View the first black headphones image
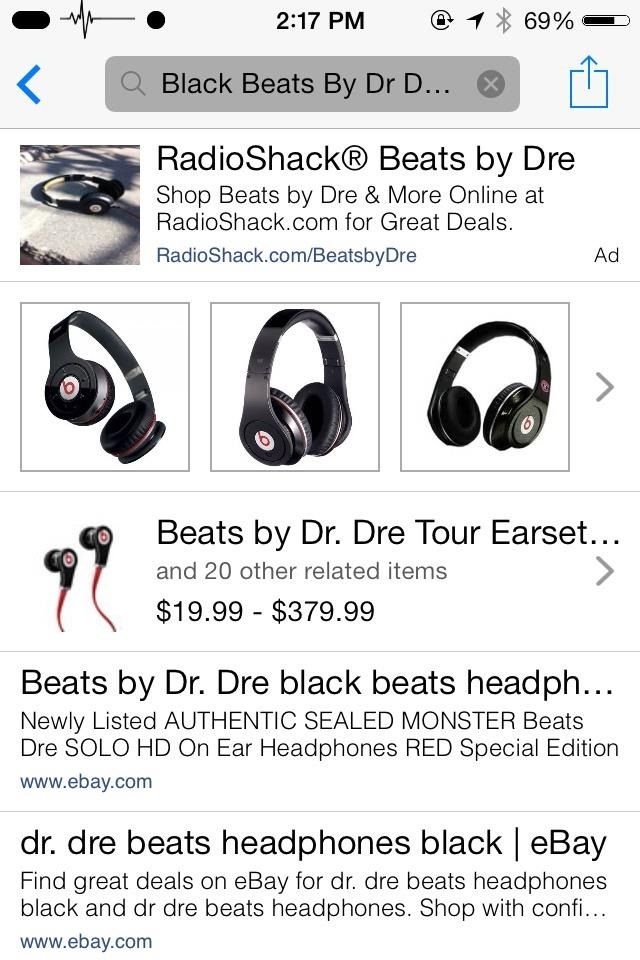640x960 pixels. pos(105,386)
